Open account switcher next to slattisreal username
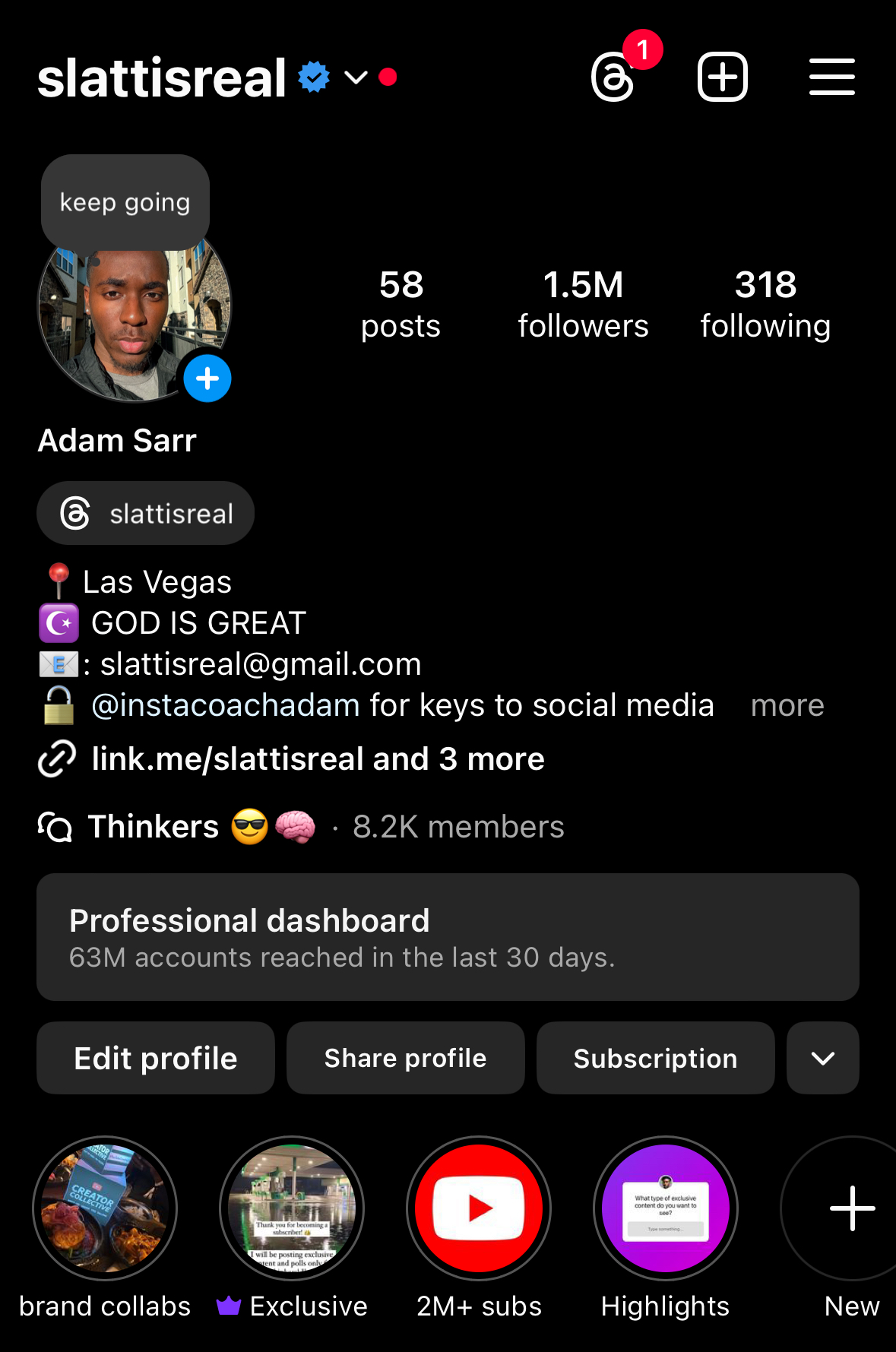 tap(356, 77)
